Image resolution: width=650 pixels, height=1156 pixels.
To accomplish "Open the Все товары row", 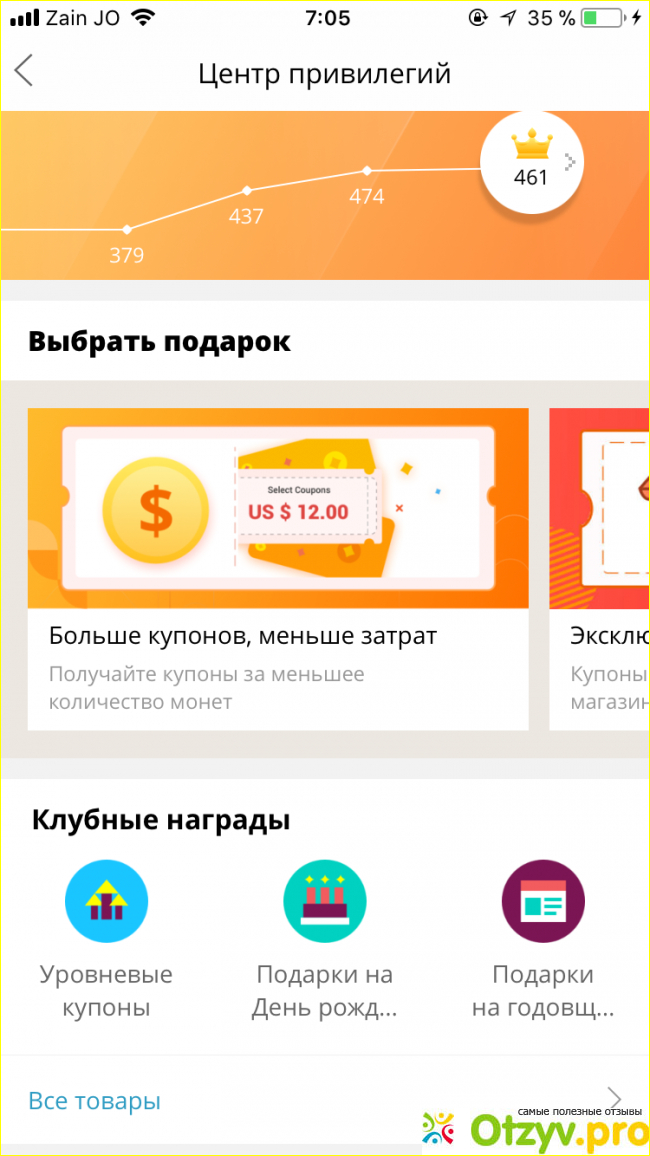I will (x=324, y=1101).
